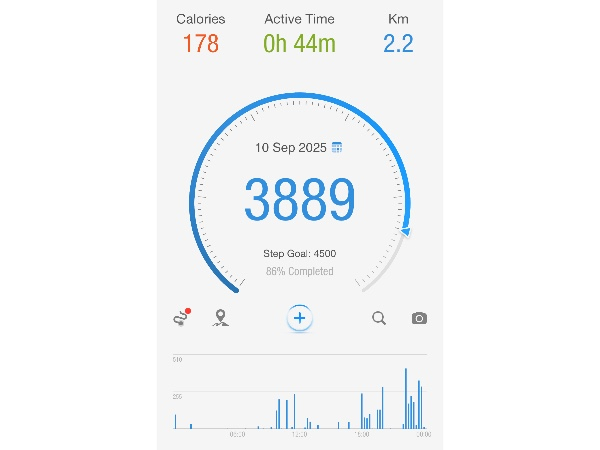
Task: Open the map location pin icon
Action: [x=221, y=318]
